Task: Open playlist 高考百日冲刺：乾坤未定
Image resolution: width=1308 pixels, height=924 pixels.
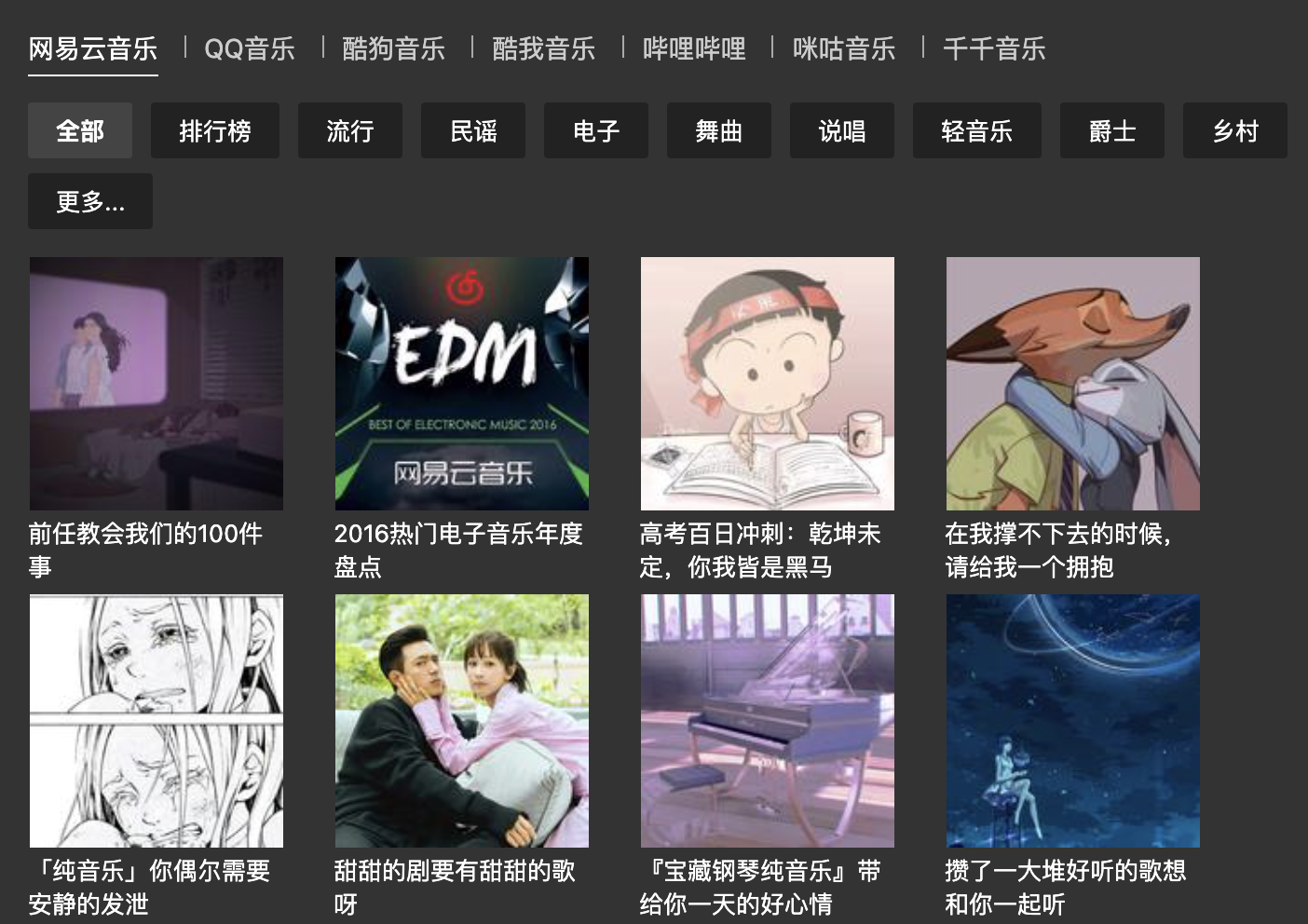Action: pyautogui.click(x=768, y=384)
